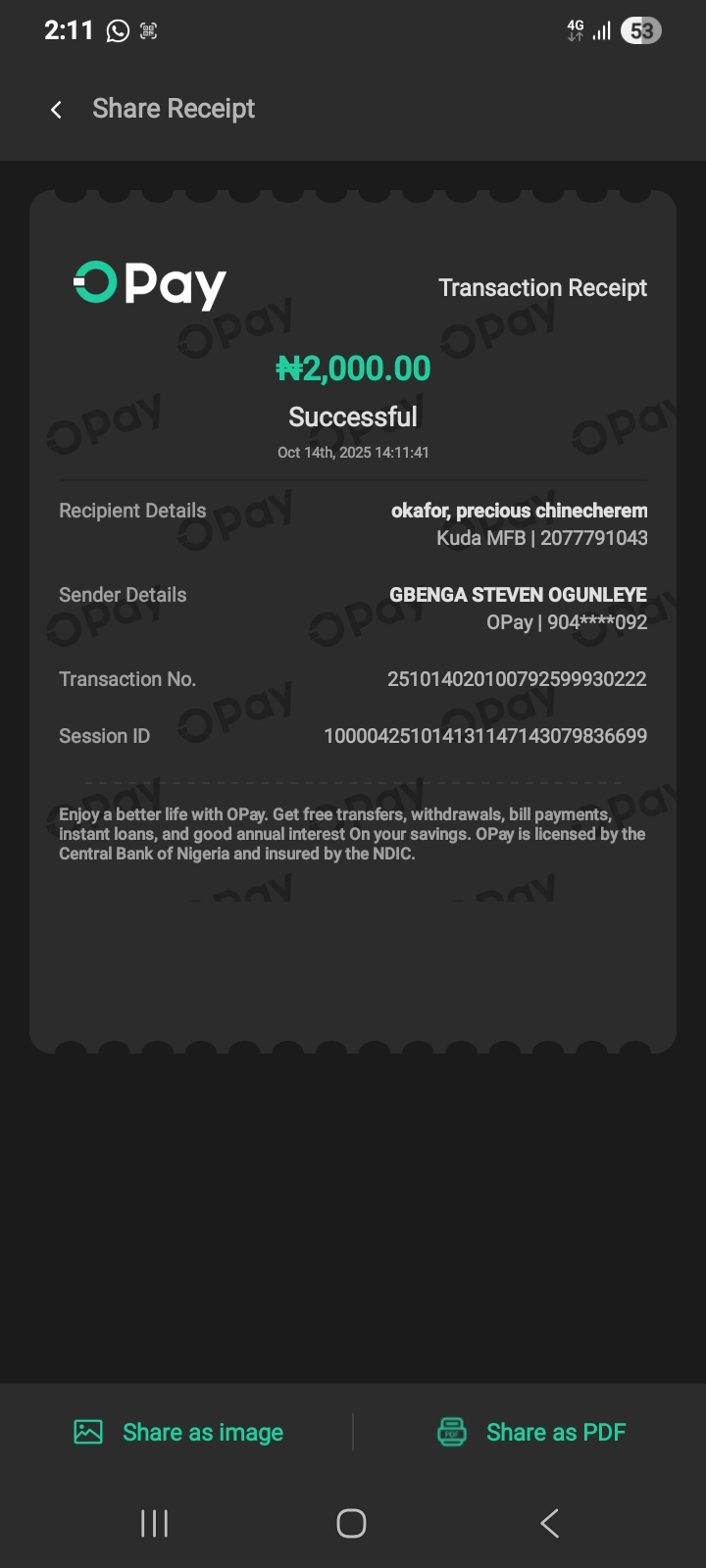Open recent apps from the navigation bar
This screenshot has width=706, height=1568.
pyautogui.click(x=155, y=1523)
